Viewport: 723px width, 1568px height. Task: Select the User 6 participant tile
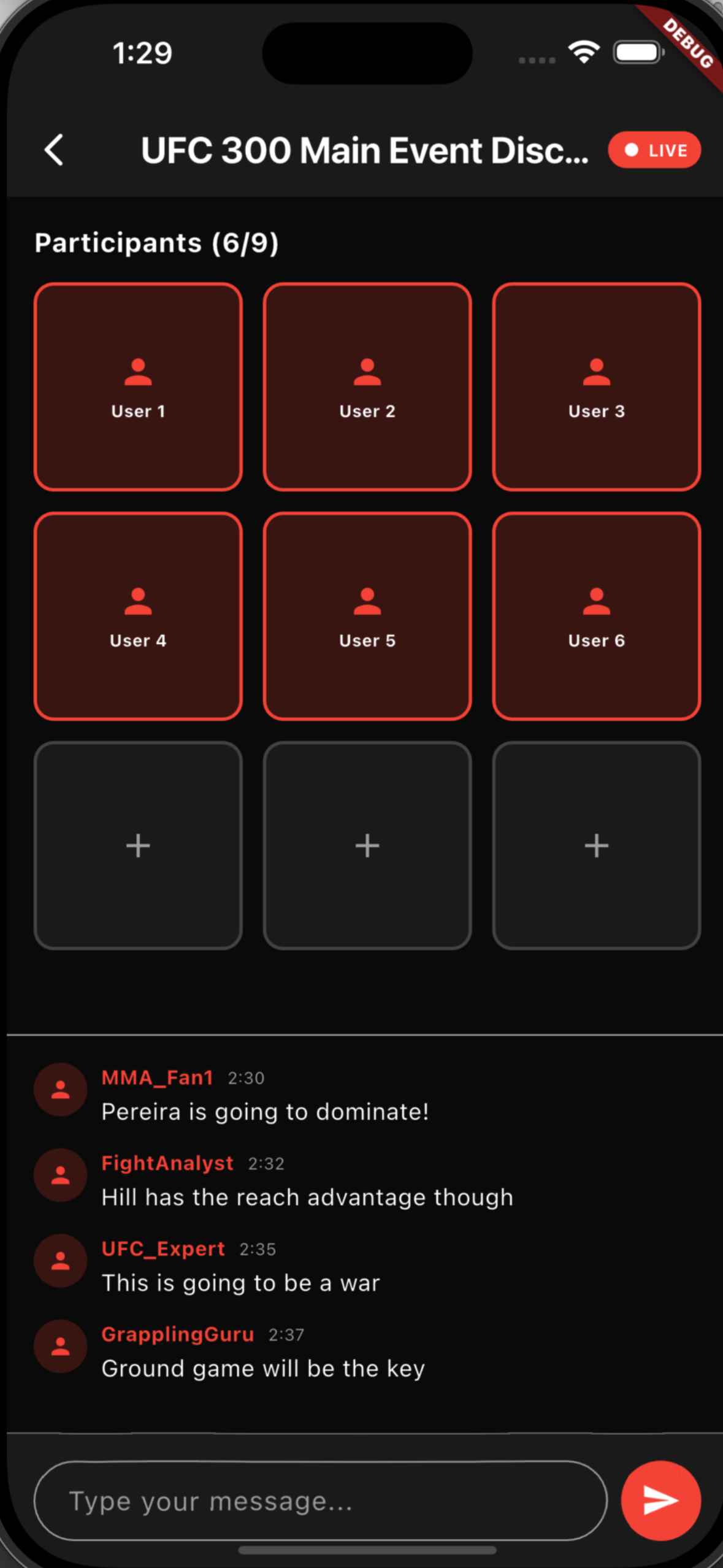(x=596, y=616)
